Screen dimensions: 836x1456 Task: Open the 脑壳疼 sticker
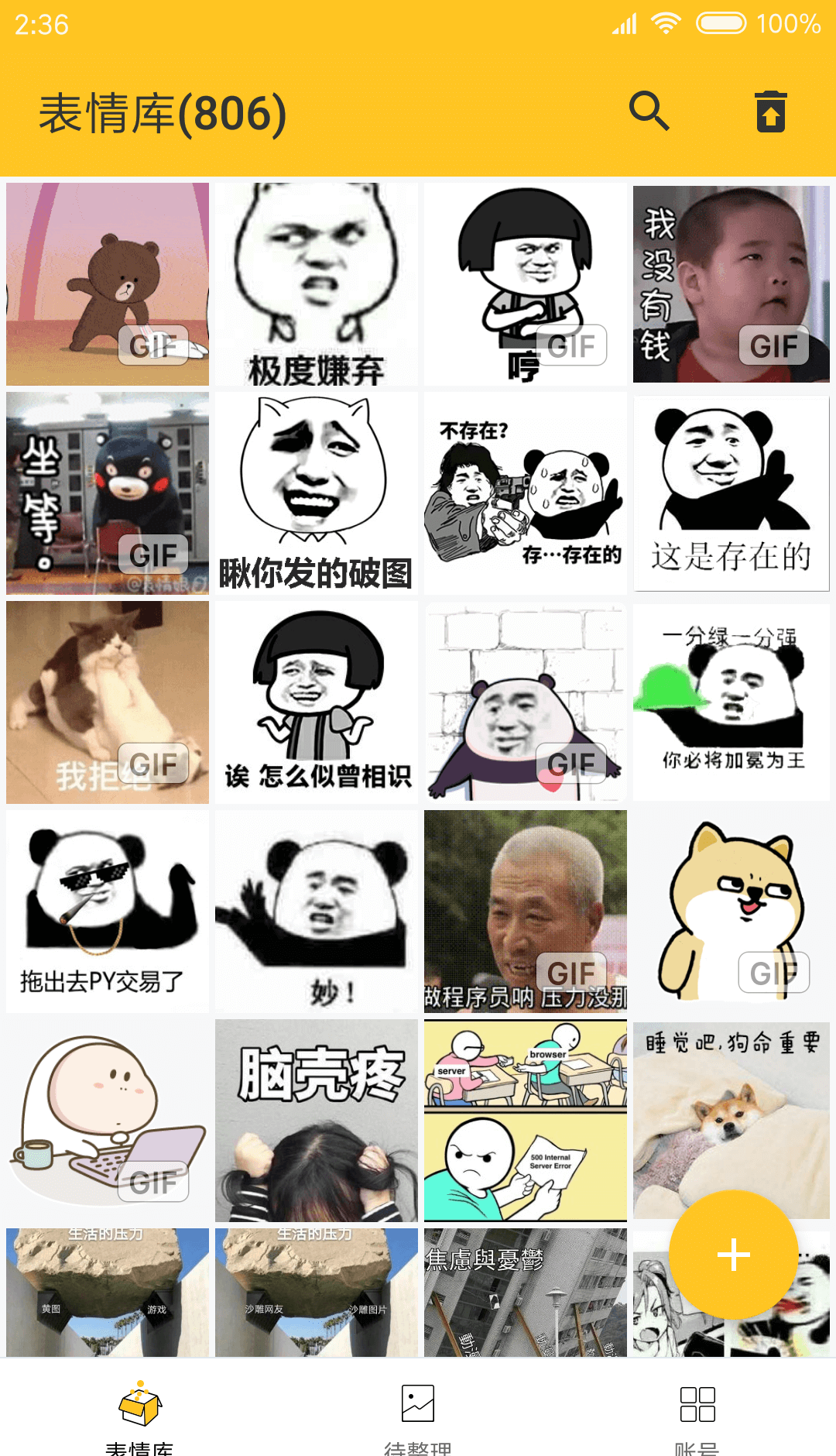point(317,1121)
